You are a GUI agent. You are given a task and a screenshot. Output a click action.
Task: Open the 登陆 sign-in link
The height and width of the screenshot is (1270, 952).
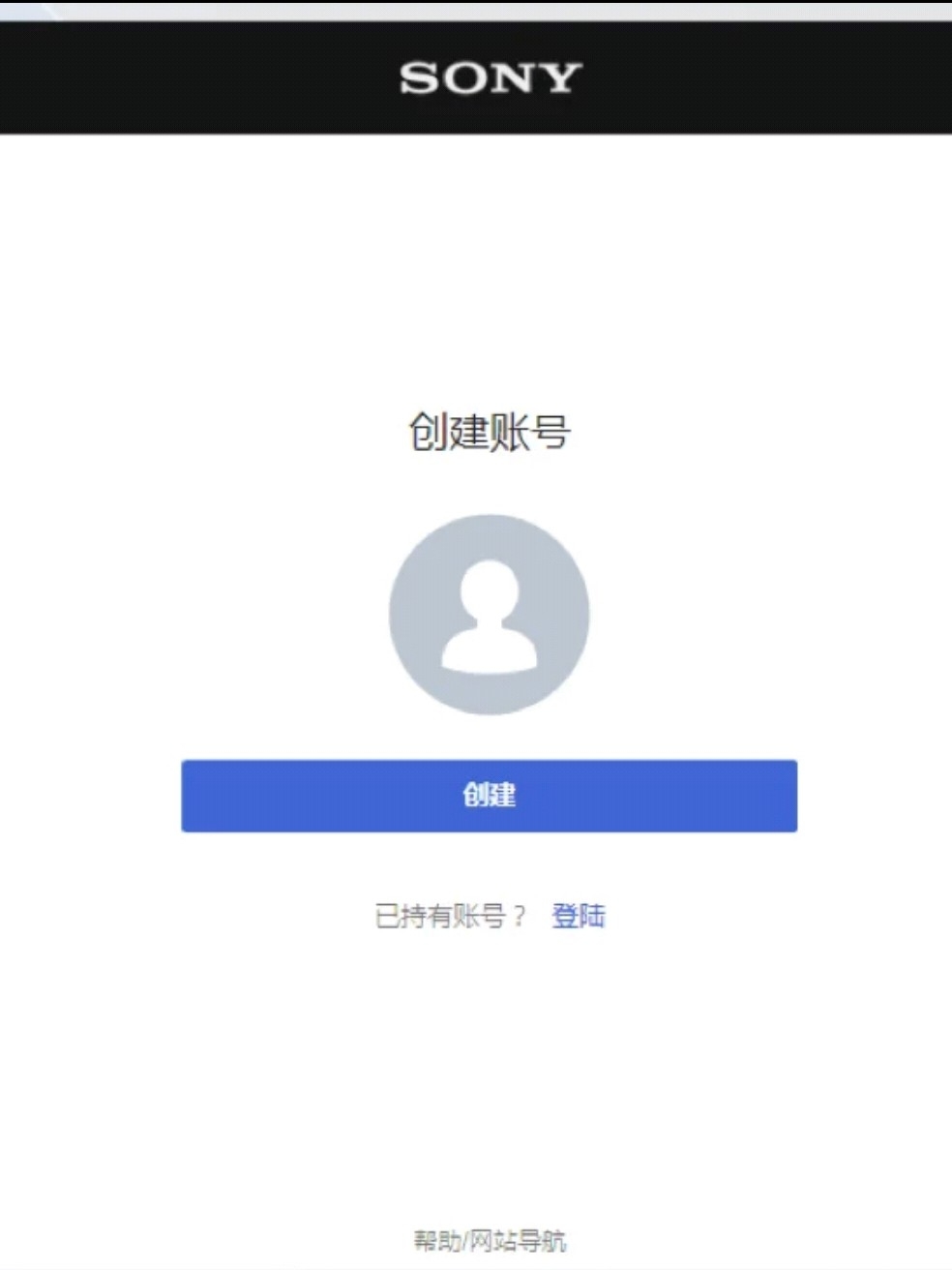tap(579, 916)
